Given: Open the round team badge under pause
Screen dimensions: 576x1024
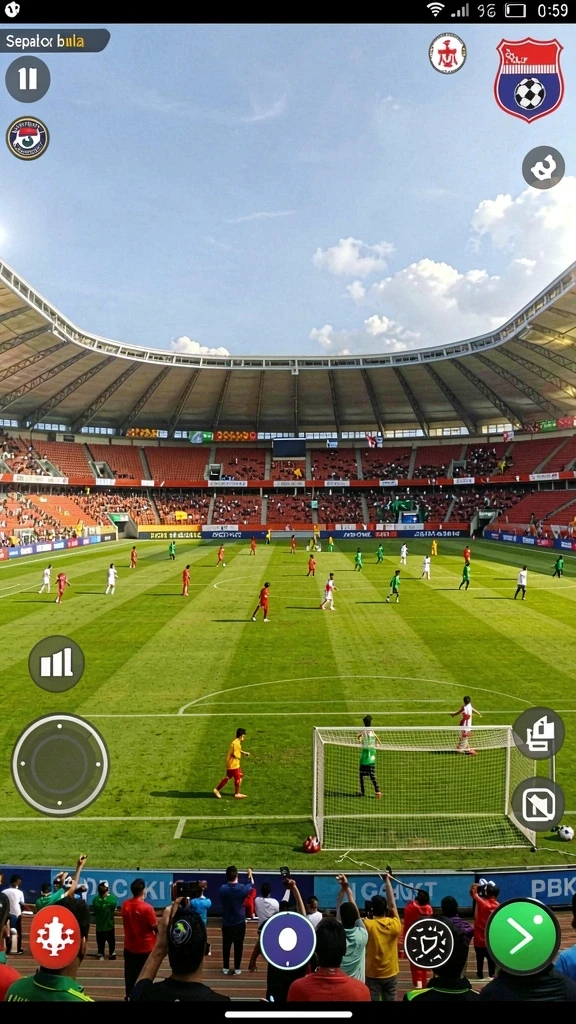Looking at the screenshot, I should [x=27, y=138].
